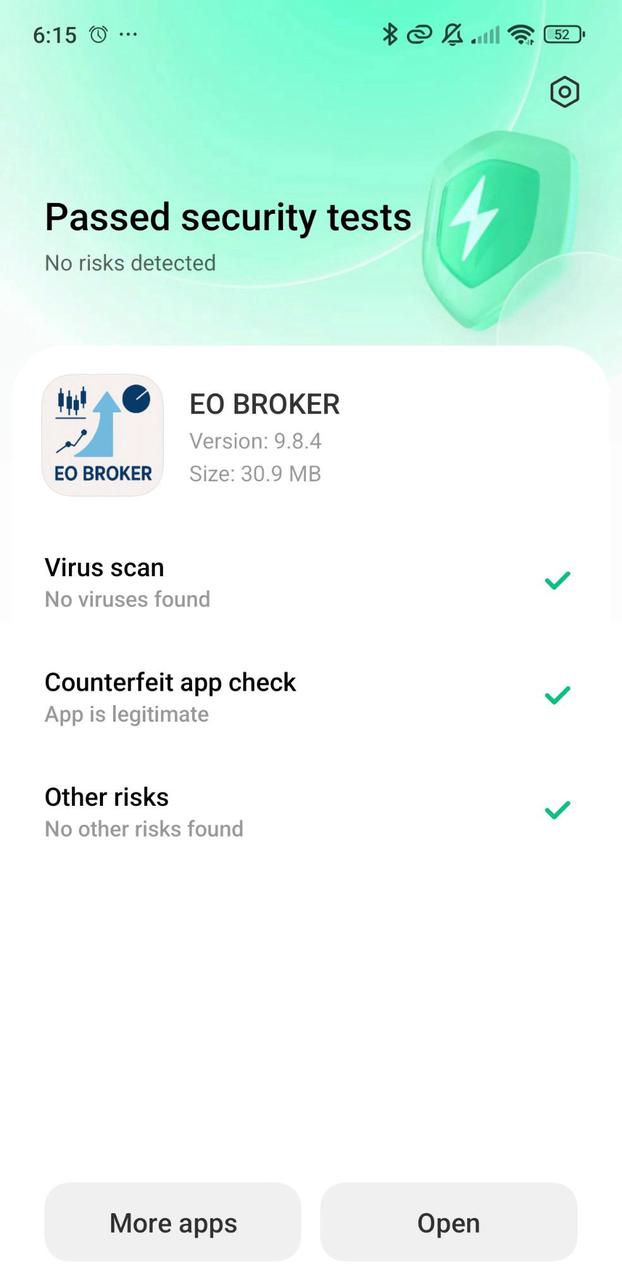Screen dimensions: 622x1284
Task: Open the security settings hexagon icon
Action: (565, 92)
